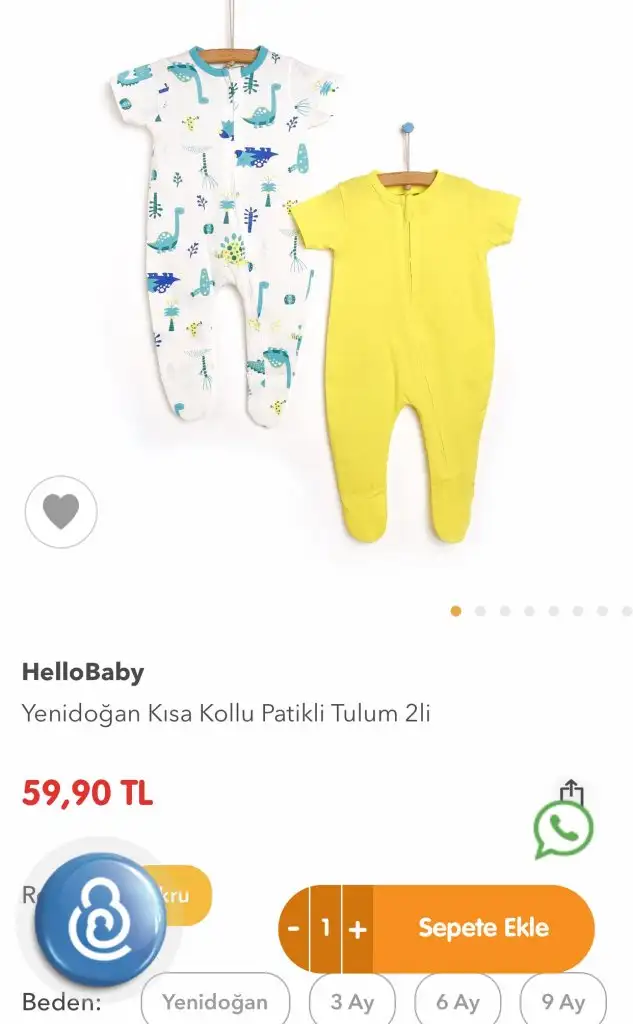The width and height of the screenshot is (633, 1024).
Task: Share this product via the share icon
Action: click(572, 790)
